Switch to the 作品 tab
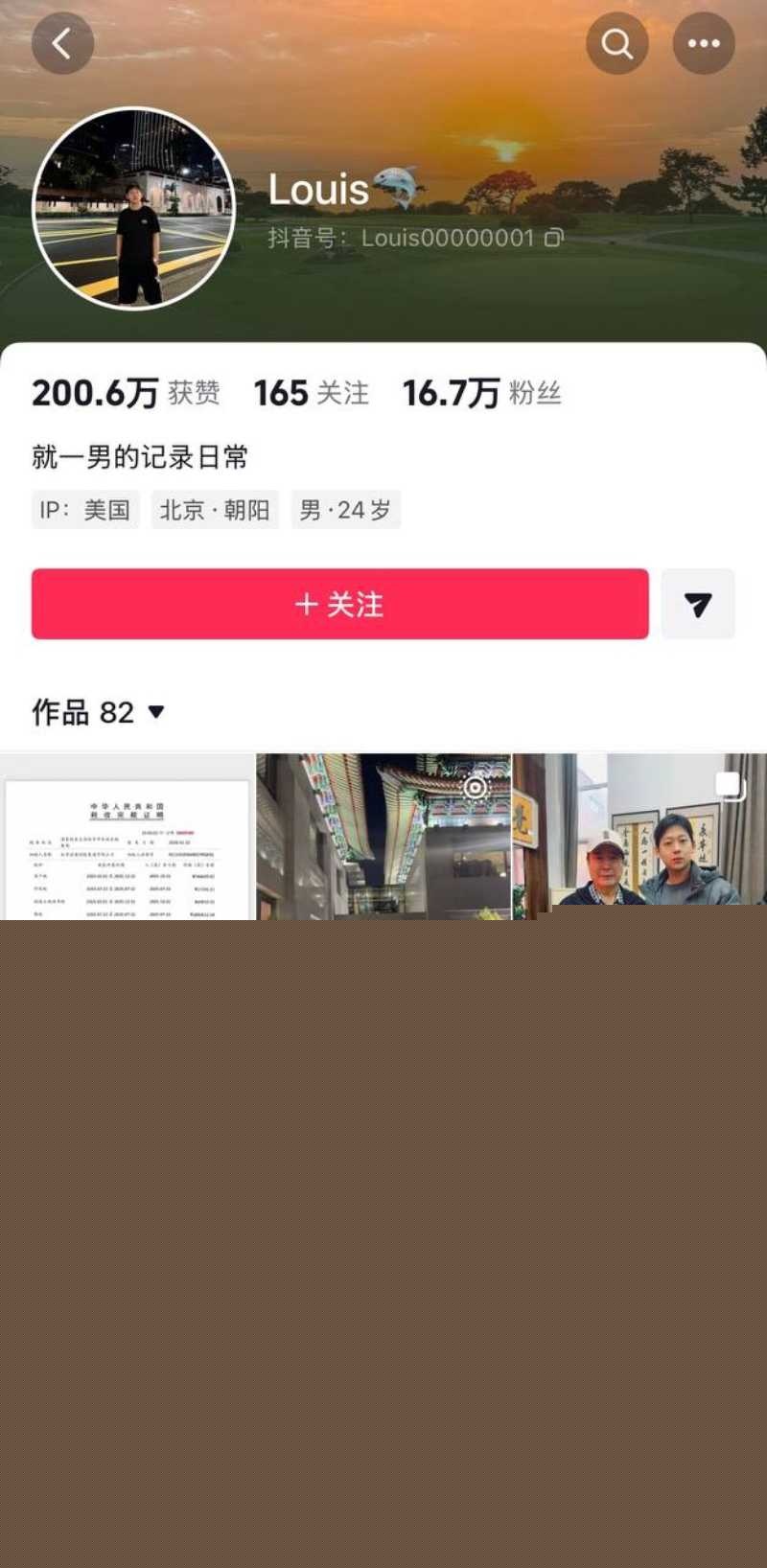 pos(58,712)
